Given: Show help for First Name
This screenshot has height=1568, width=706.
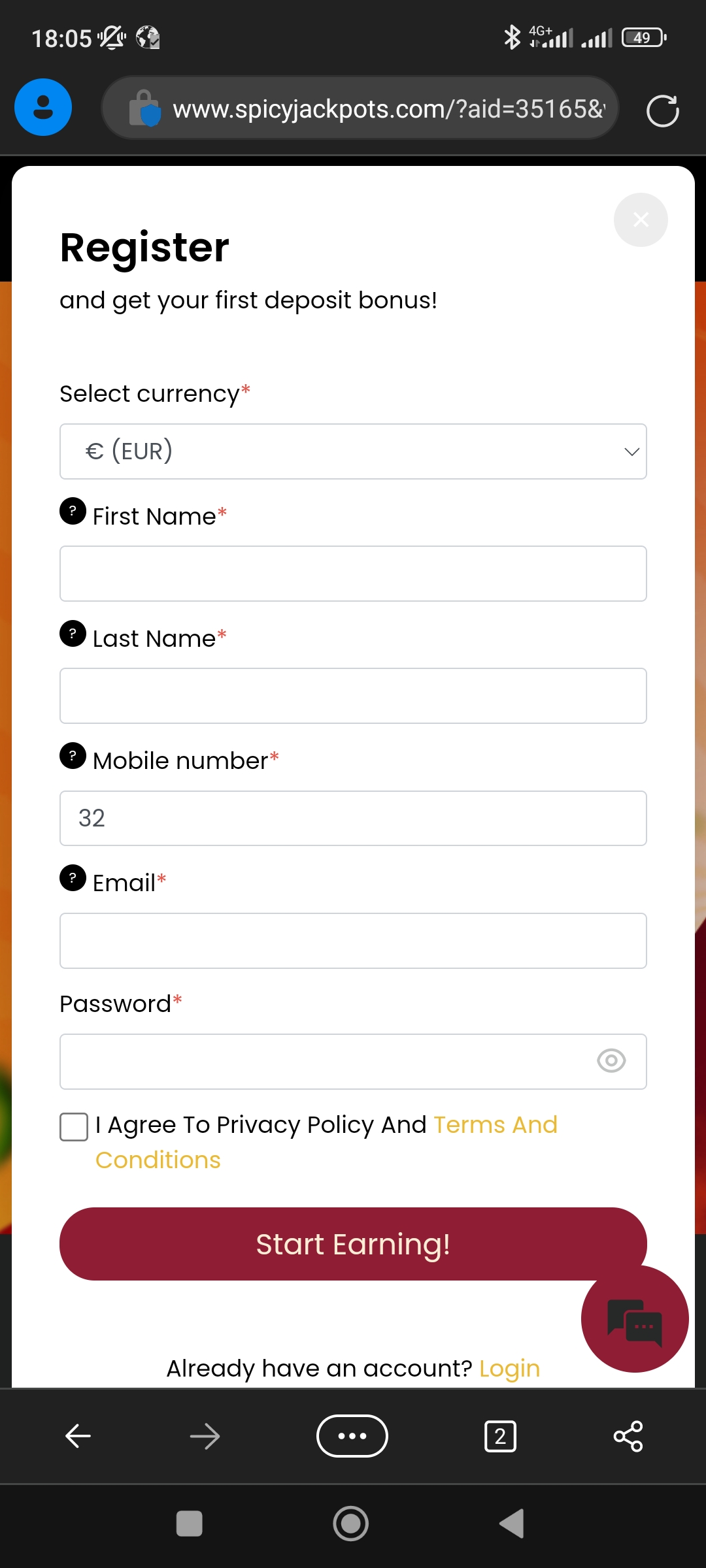Looking at the screenshot, I should (x=73, y=511).
